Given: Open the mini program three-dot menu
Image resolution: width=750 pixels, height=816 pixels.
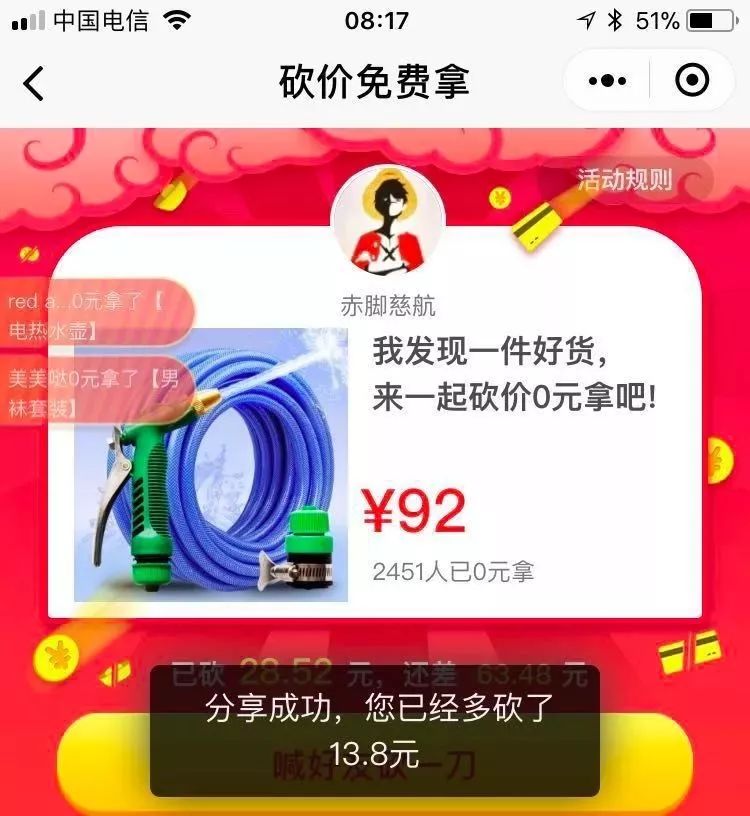Looking at the screenshot, I should click(x=607, y=81).
